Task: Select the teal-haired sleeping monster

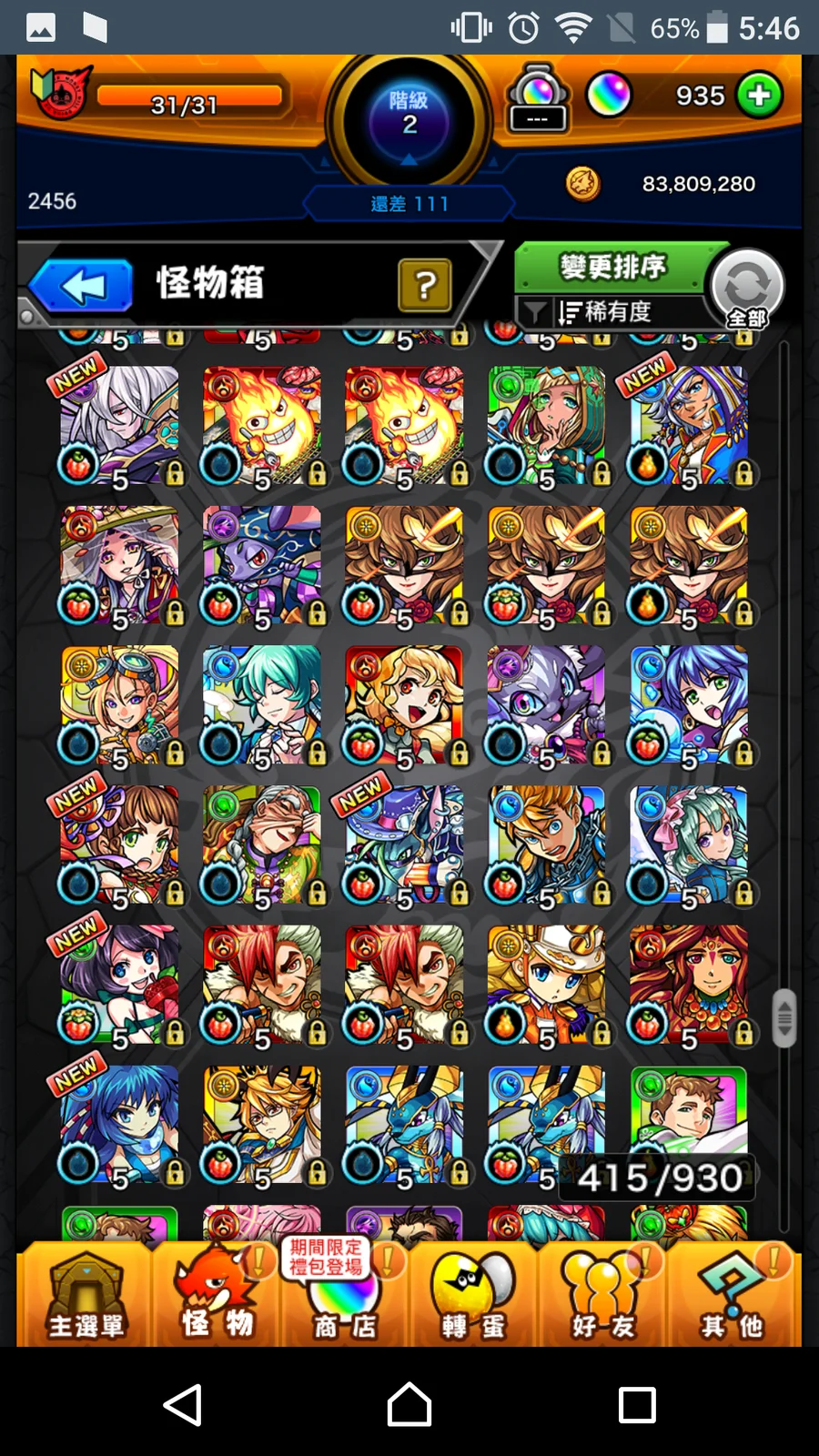Action: click(x=262, y=704)
